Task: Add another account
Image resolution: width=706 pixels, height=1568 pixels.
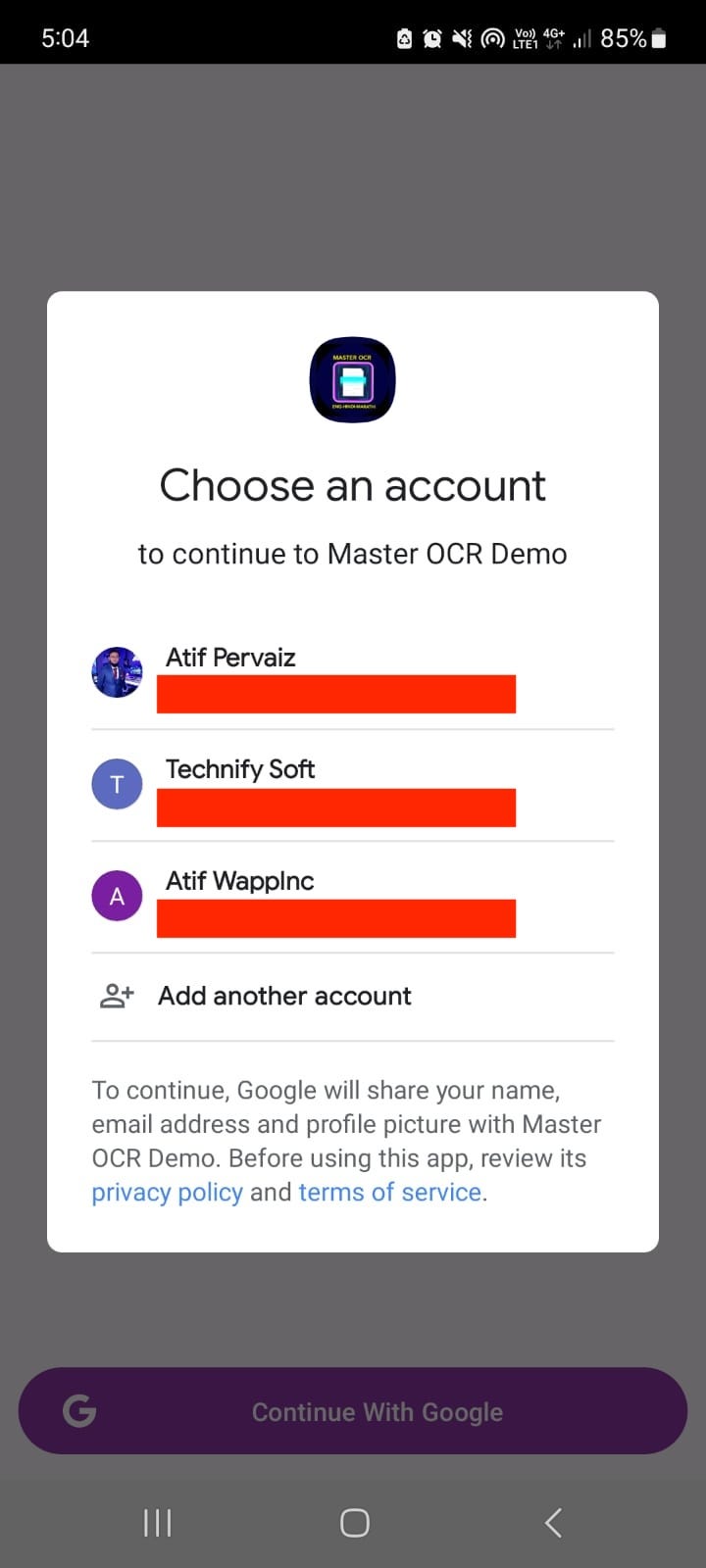Action: (x=284, y=997)
